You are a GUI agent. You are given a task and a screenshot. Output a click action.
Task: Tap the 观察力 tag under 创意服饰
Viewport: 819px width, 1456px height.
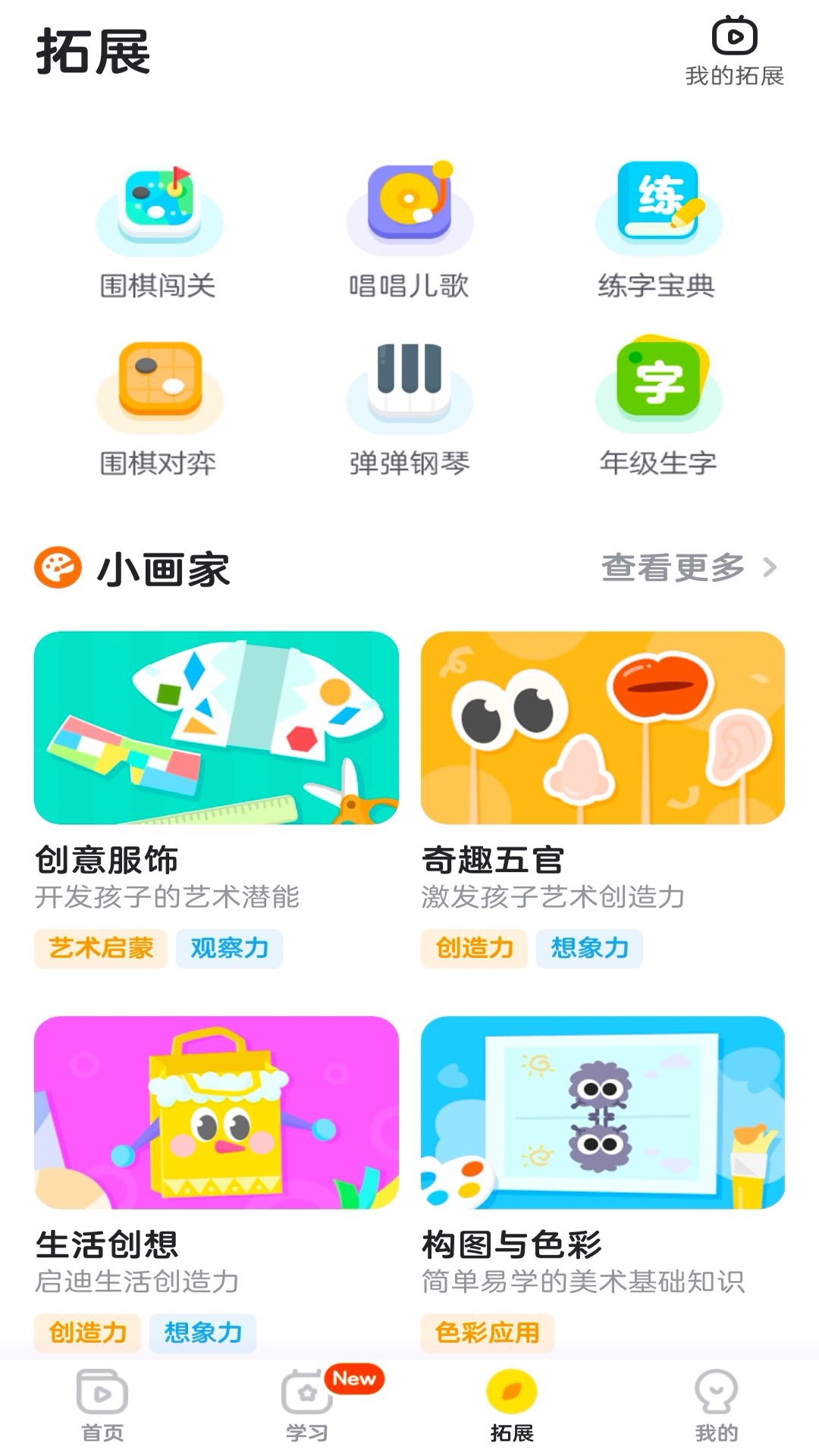[228, 948]
